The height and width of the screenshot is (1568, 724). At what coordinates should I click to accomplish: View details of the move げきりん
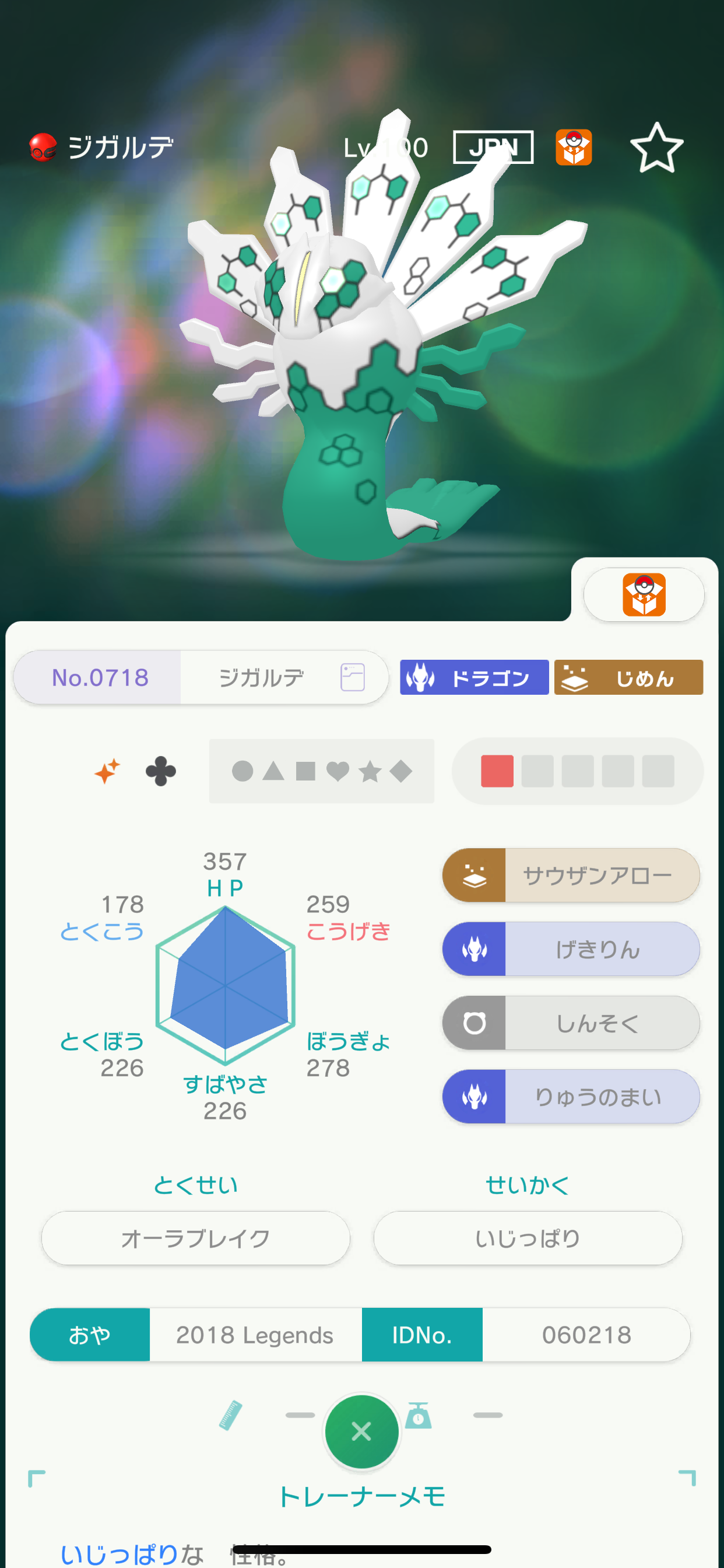[x=571, y=949]
